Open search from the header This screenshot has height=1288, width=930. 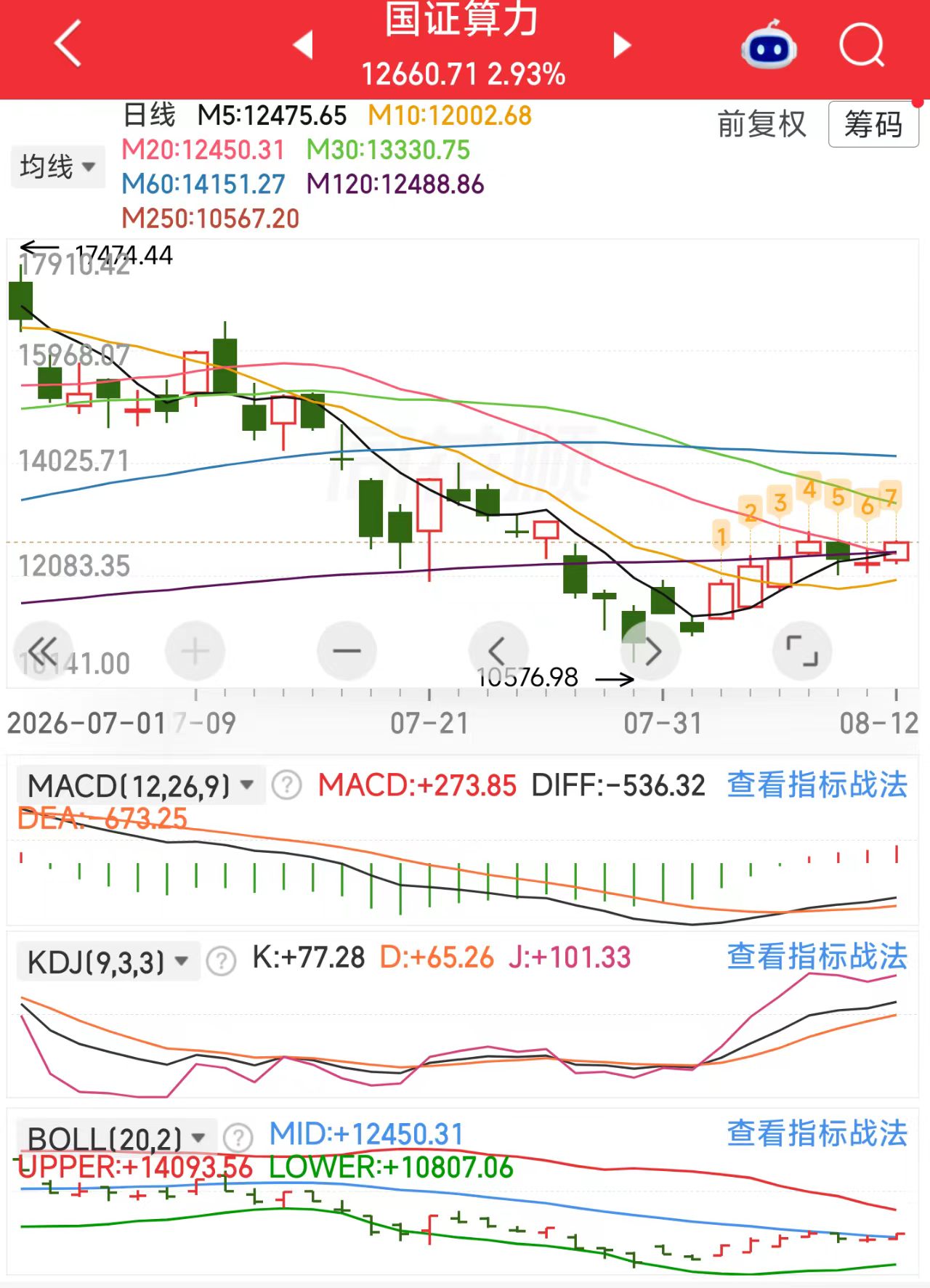point(862,44)
